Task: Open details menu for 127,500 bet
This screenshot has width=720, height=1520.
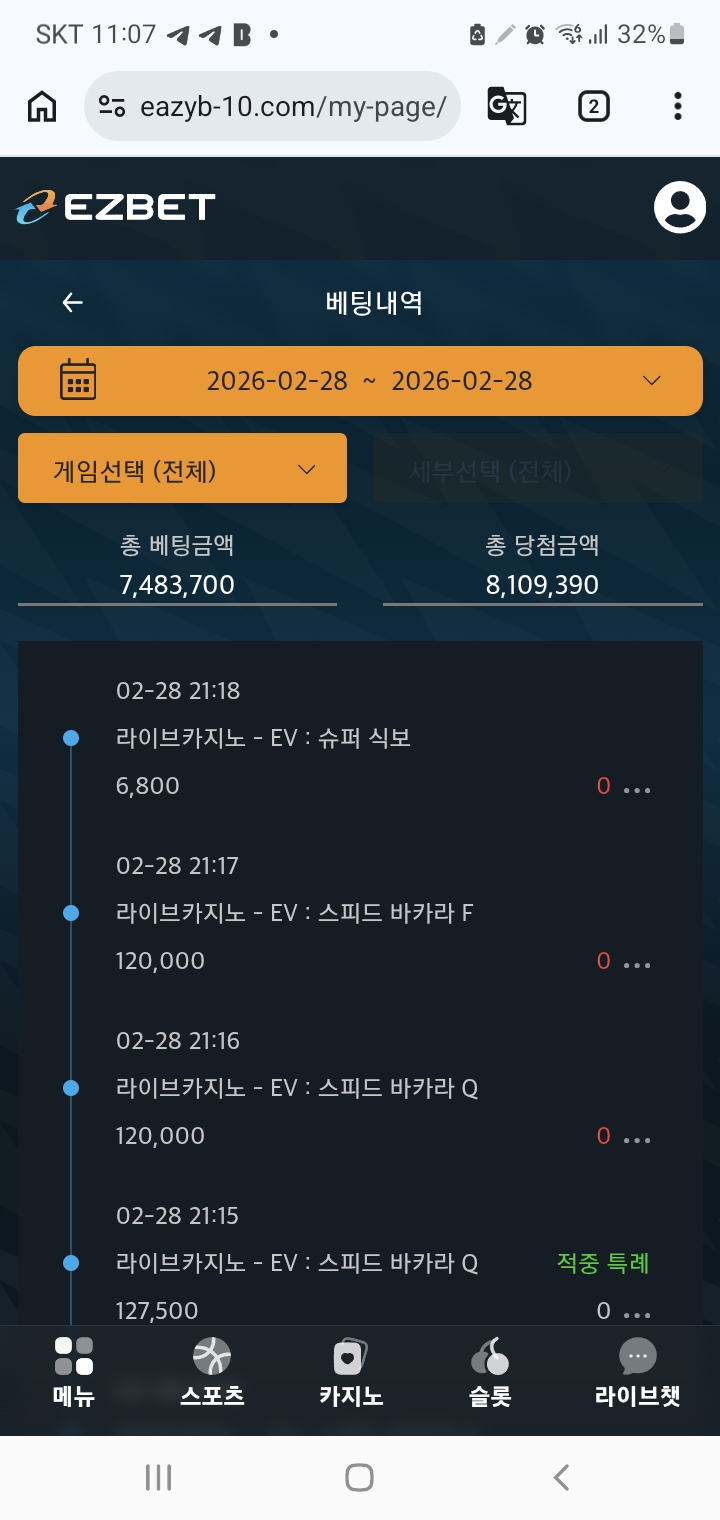Action: 637,1313
